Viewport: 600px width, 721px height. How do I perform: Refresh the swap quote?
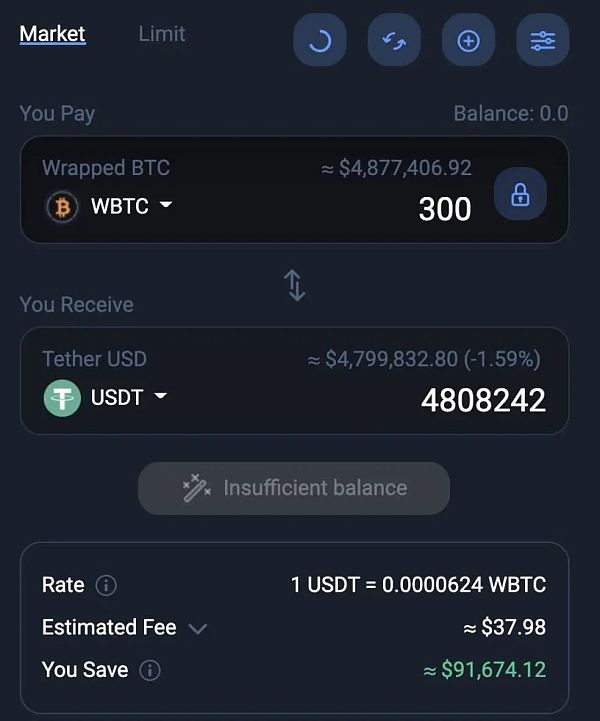click(x=320, y=41)
